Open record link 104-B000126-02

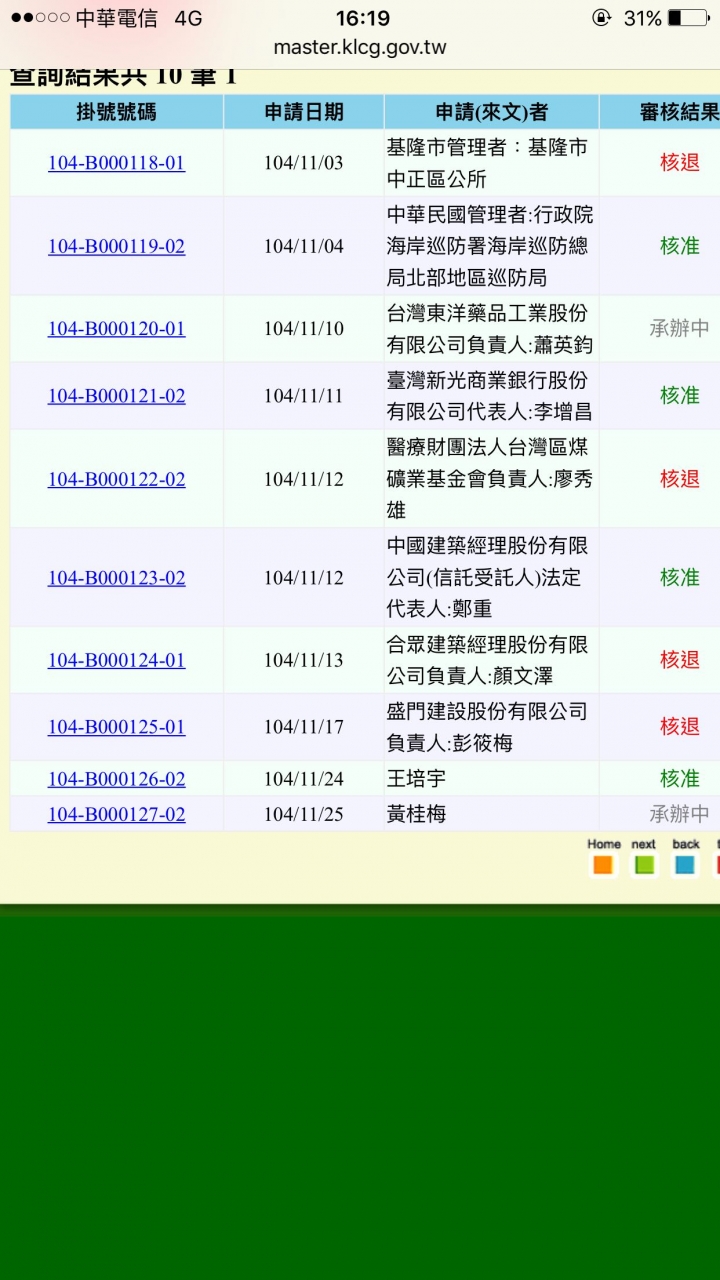116,778
